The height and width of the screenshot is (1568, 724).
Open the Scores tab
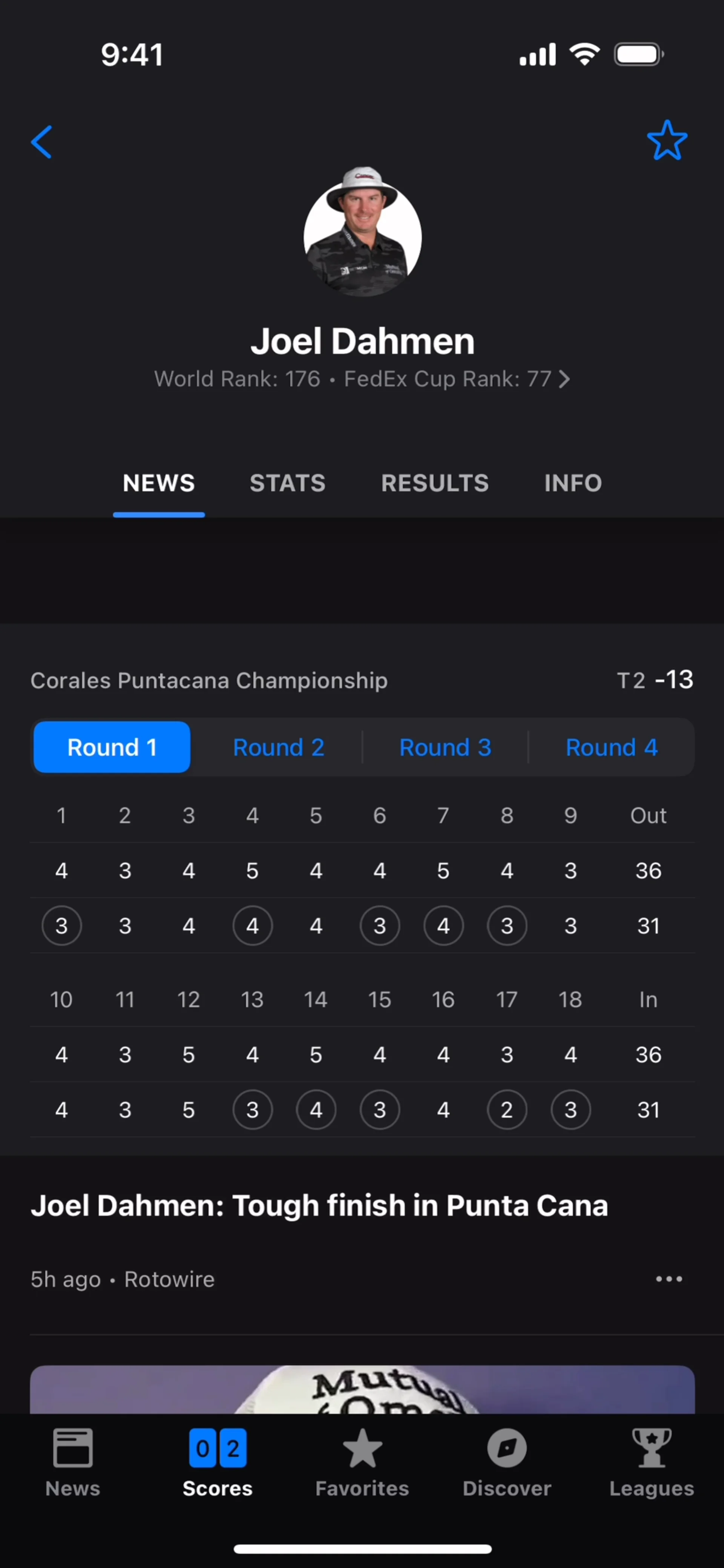pos(217,1462)
